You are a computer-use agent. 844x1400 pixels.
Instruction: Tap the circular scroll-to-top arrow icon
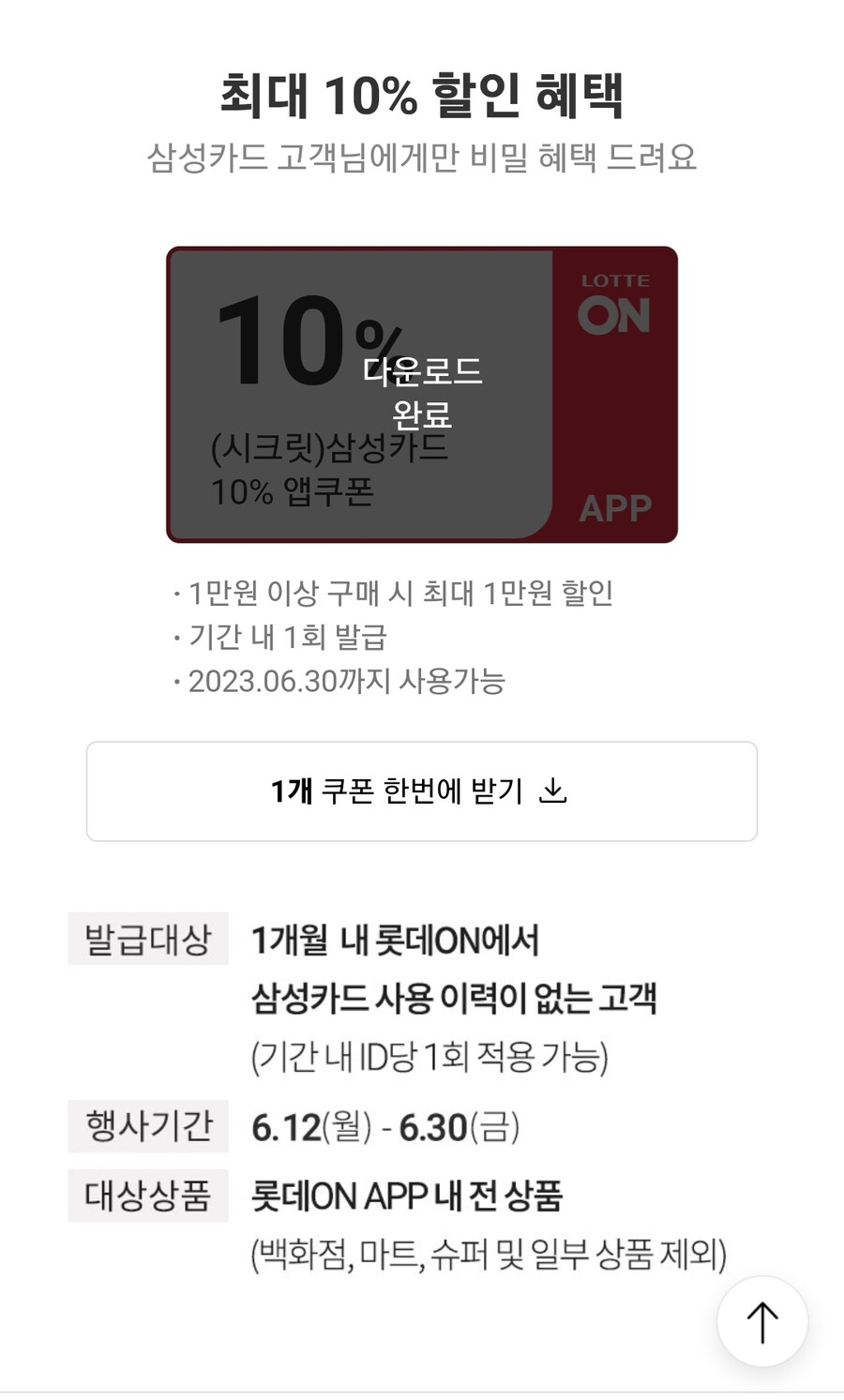pyautogui.click(x=761, y=1319)
